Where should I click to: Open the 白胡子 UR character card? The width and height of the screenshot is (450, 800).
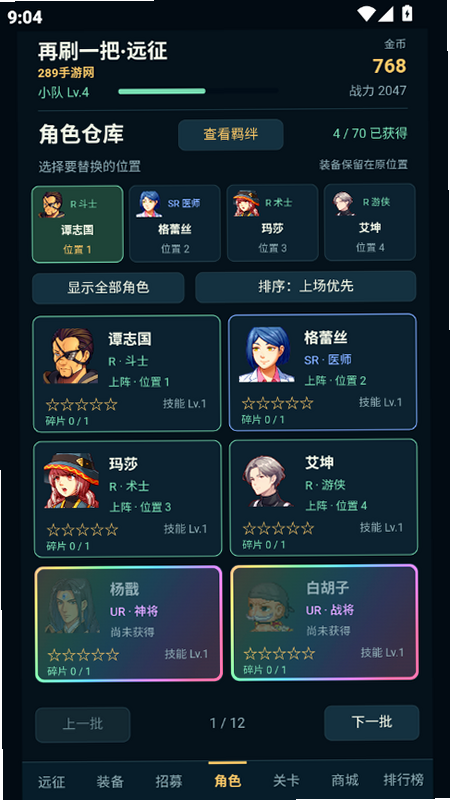[324, 622]
